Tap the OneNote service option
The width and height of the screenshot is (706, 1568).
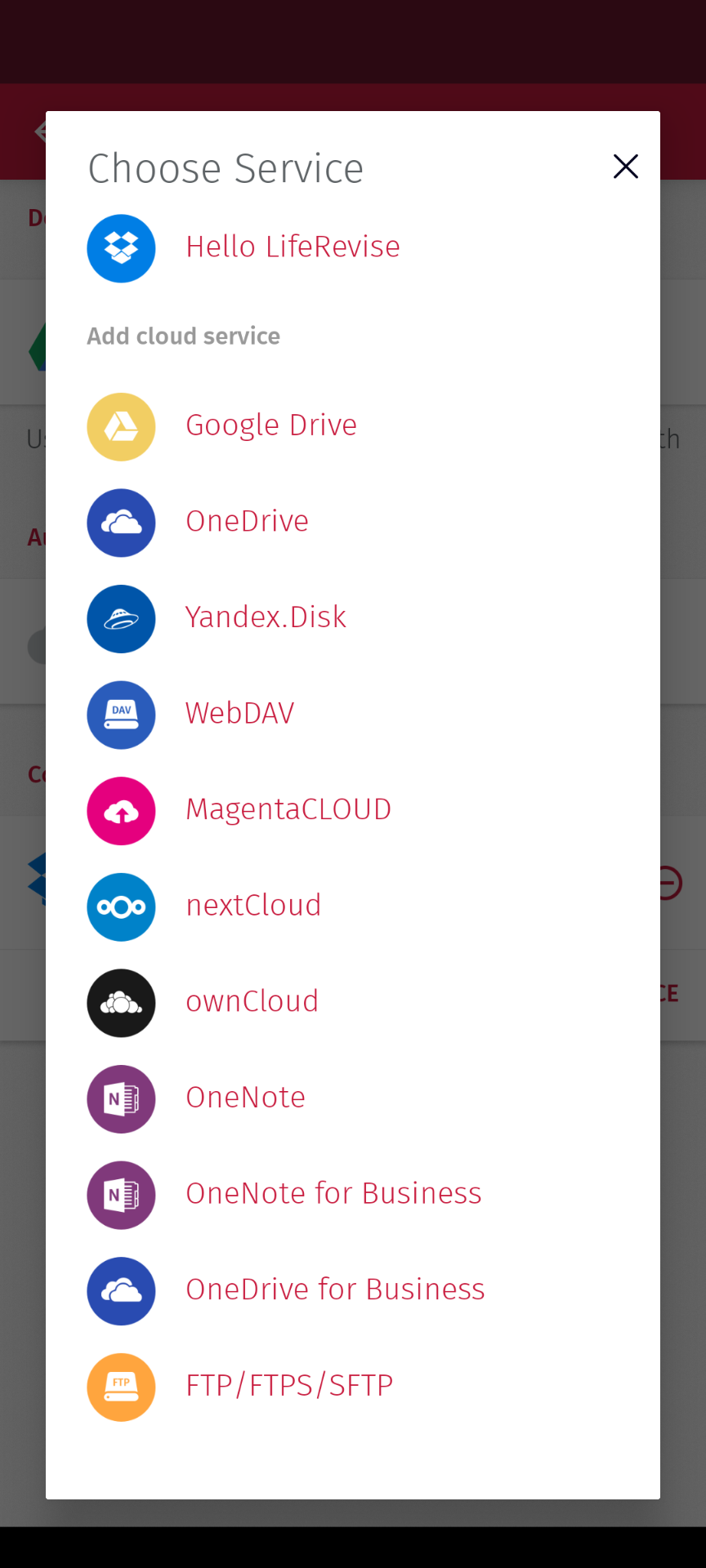coord(245,1098)
